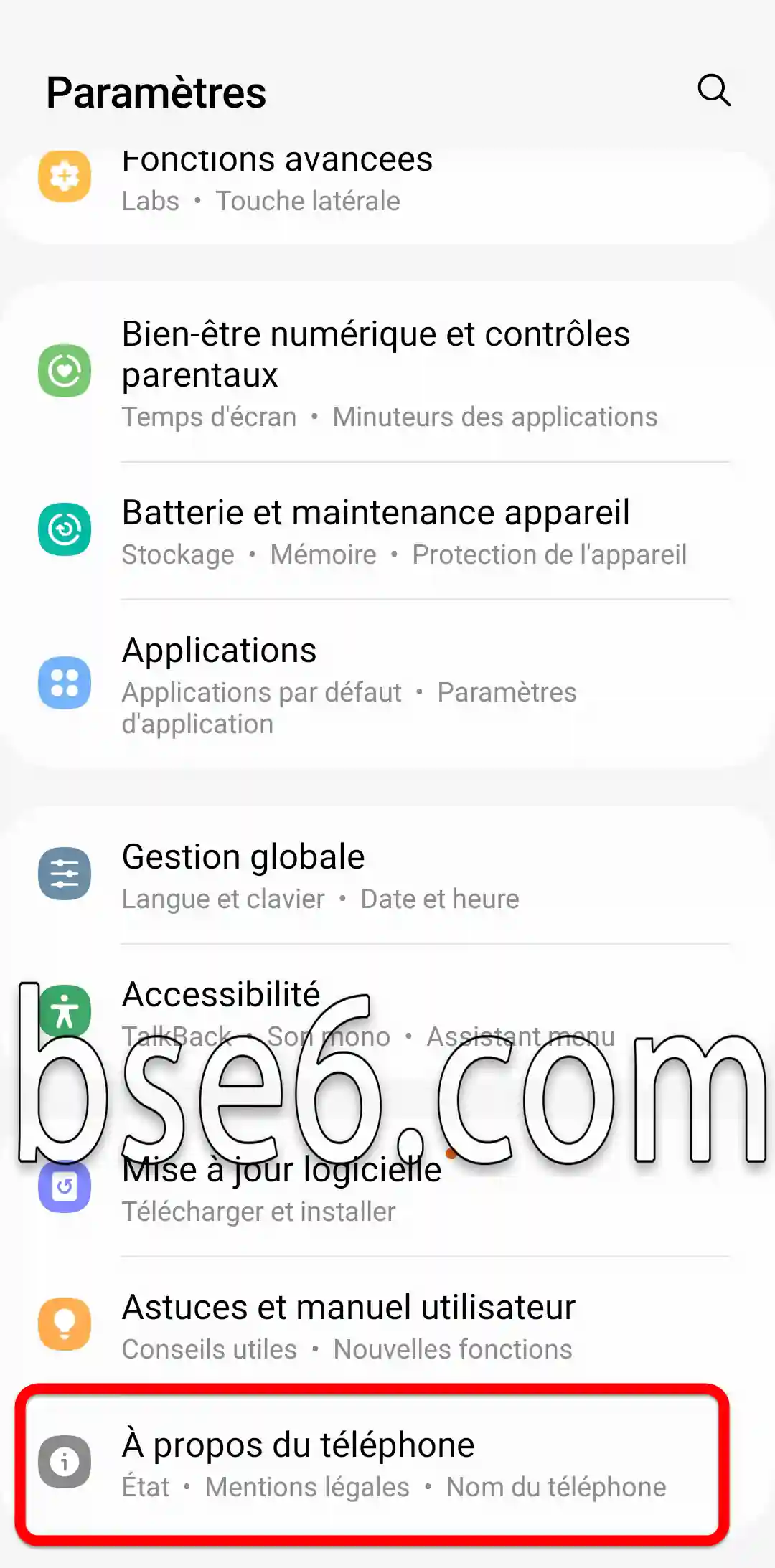Select the Accessibilité row

click(387, 1013)
